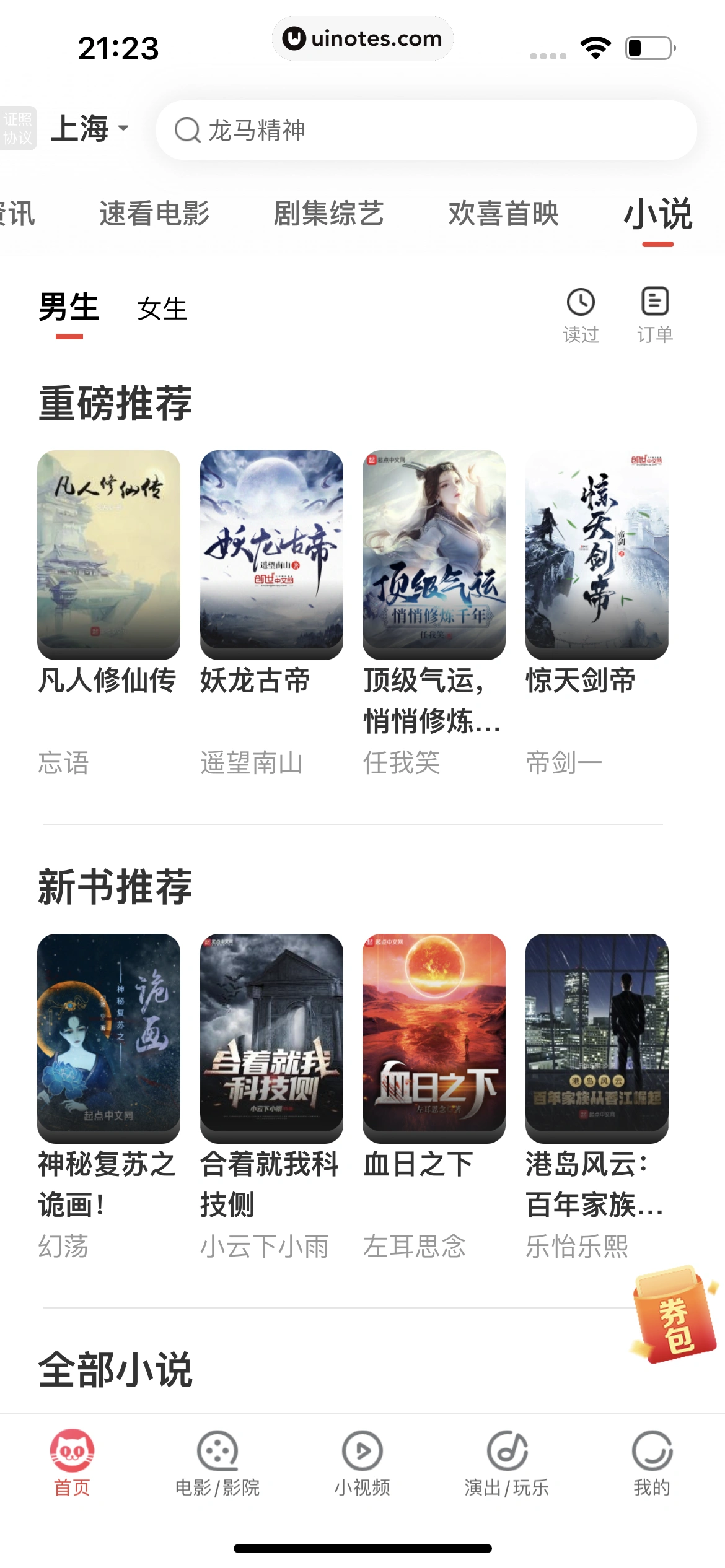
Task: Tap the search magnifier in search bar
Action: point(188,129)
